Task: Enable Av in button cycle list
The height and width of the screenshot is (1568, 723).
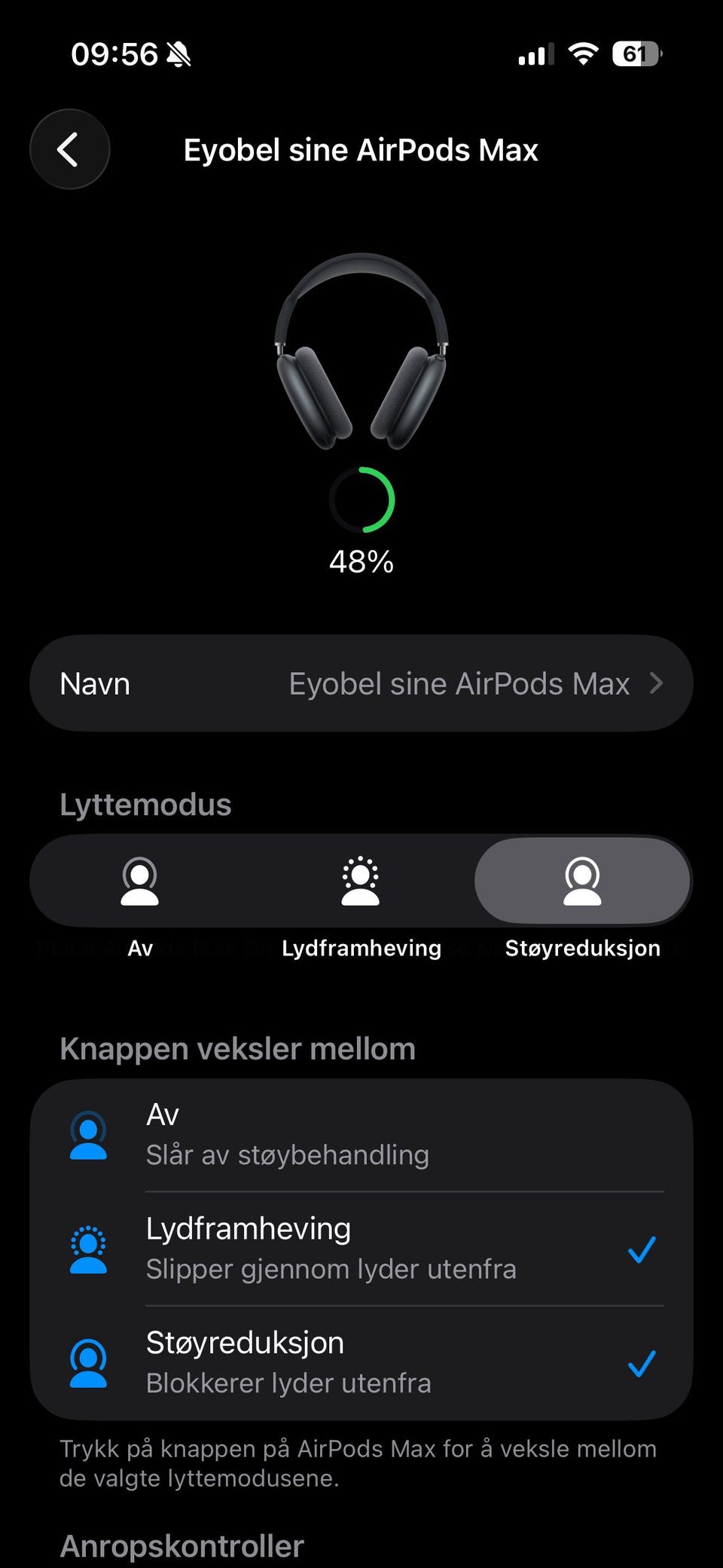Action: (361, 1134)
